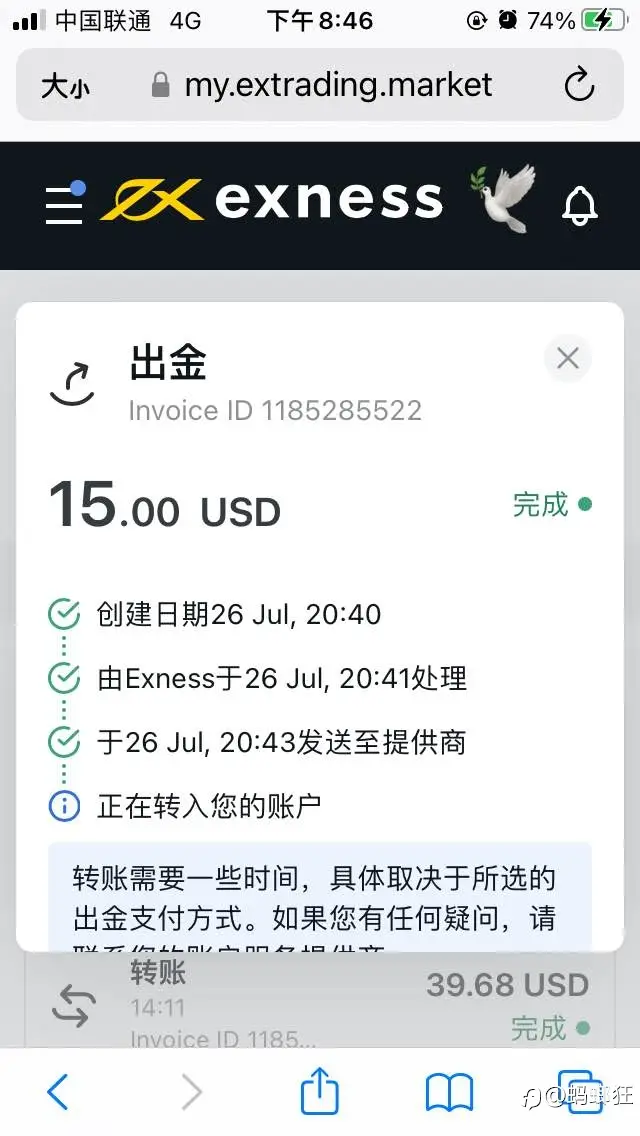Open Safari bookmarks

[x=449, y=1093]
